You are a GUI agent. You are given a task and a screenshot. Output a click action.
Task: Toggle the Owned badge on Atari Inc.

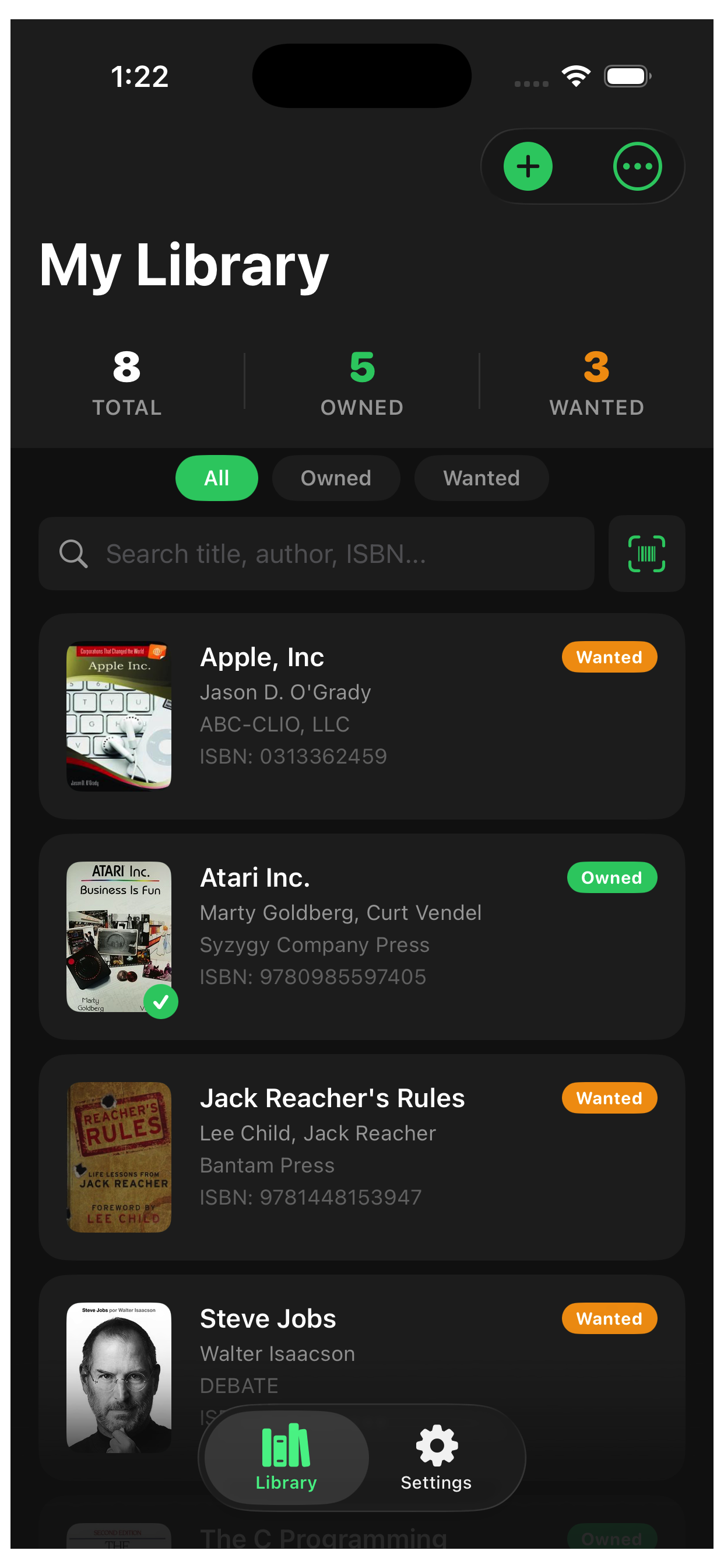point(612,877)
